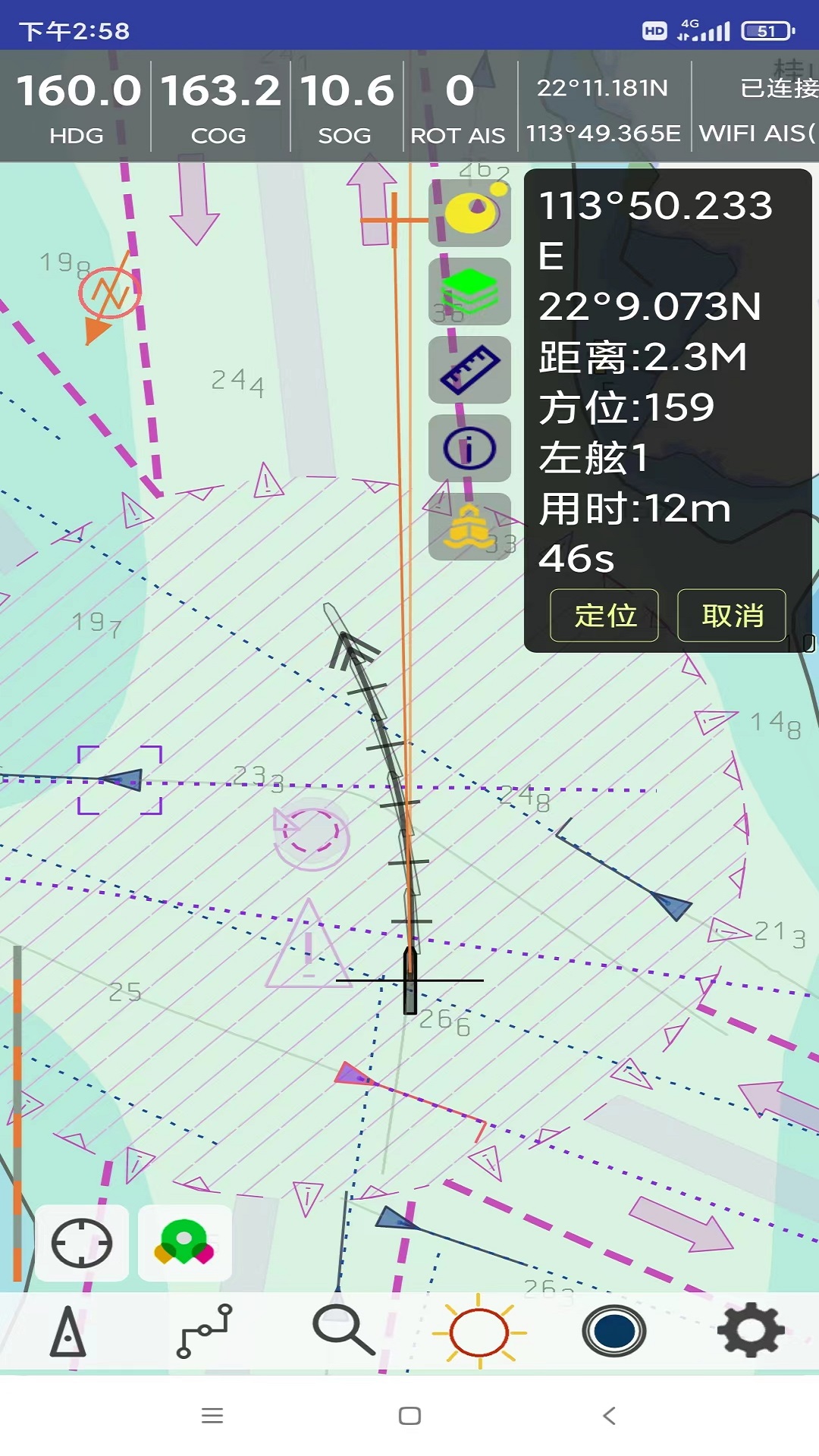The image size is (819, 1456).
Task: Go back with the system back button
Action: click(609, 1416)
